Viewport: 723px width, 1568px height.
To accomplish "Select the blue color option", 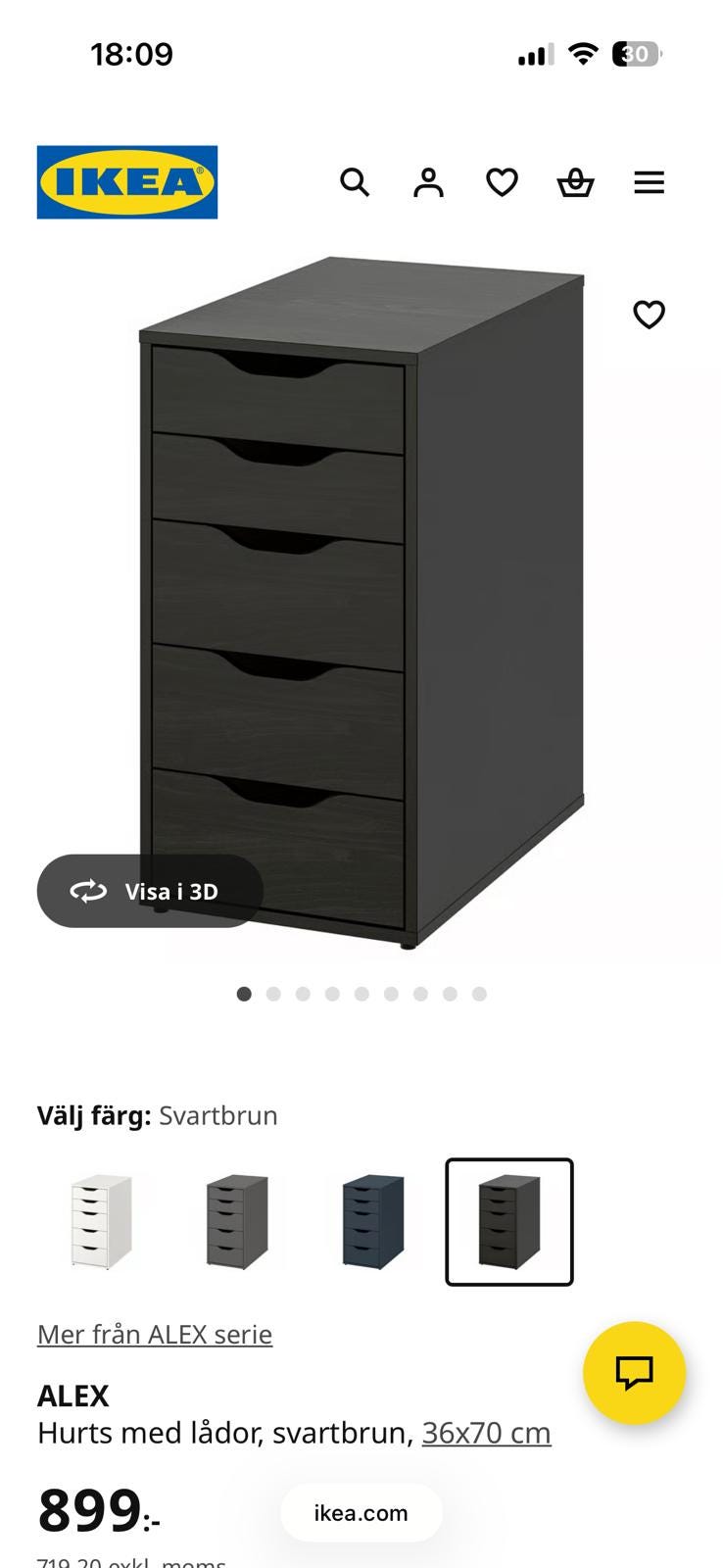I will coord(373,1222).
